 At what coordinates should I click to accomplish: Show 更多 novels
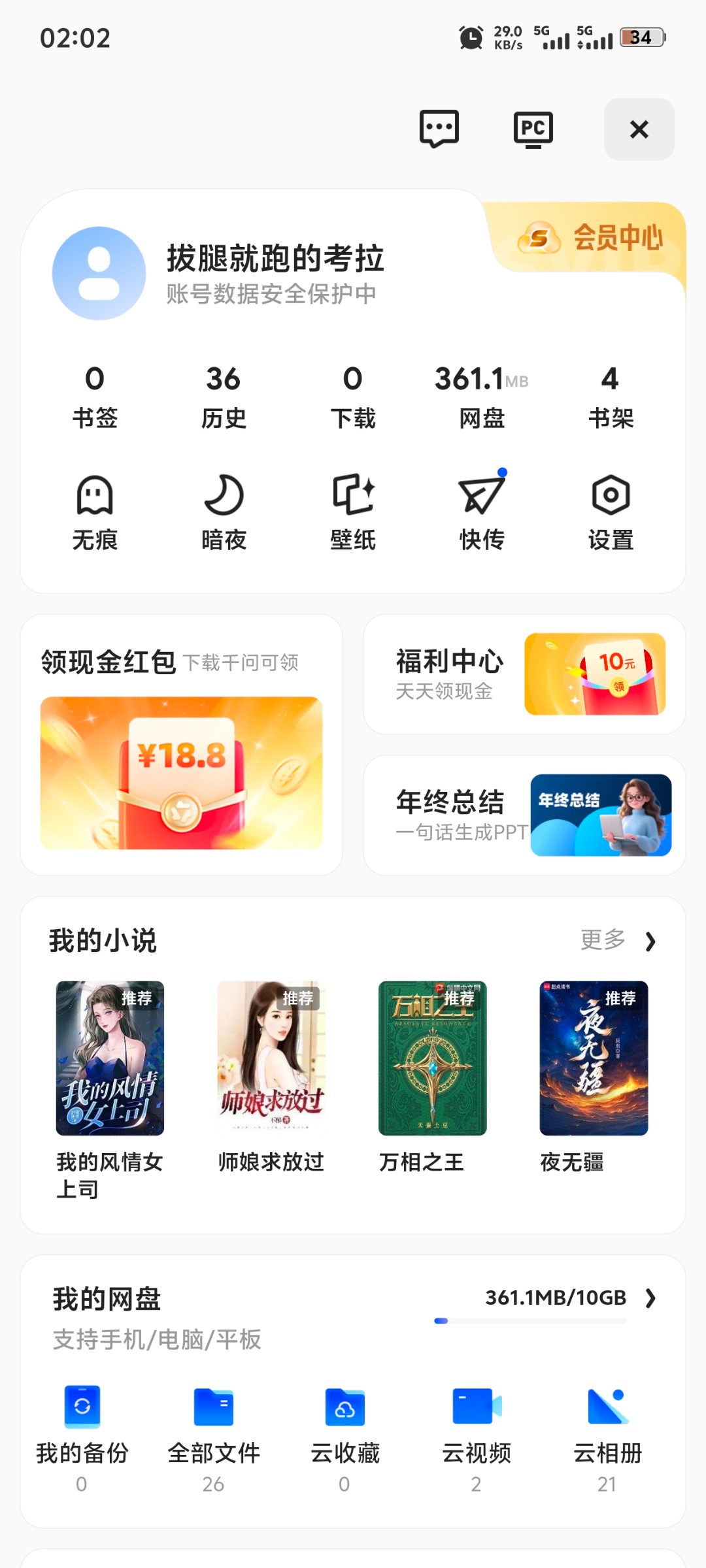coord(616,940)
